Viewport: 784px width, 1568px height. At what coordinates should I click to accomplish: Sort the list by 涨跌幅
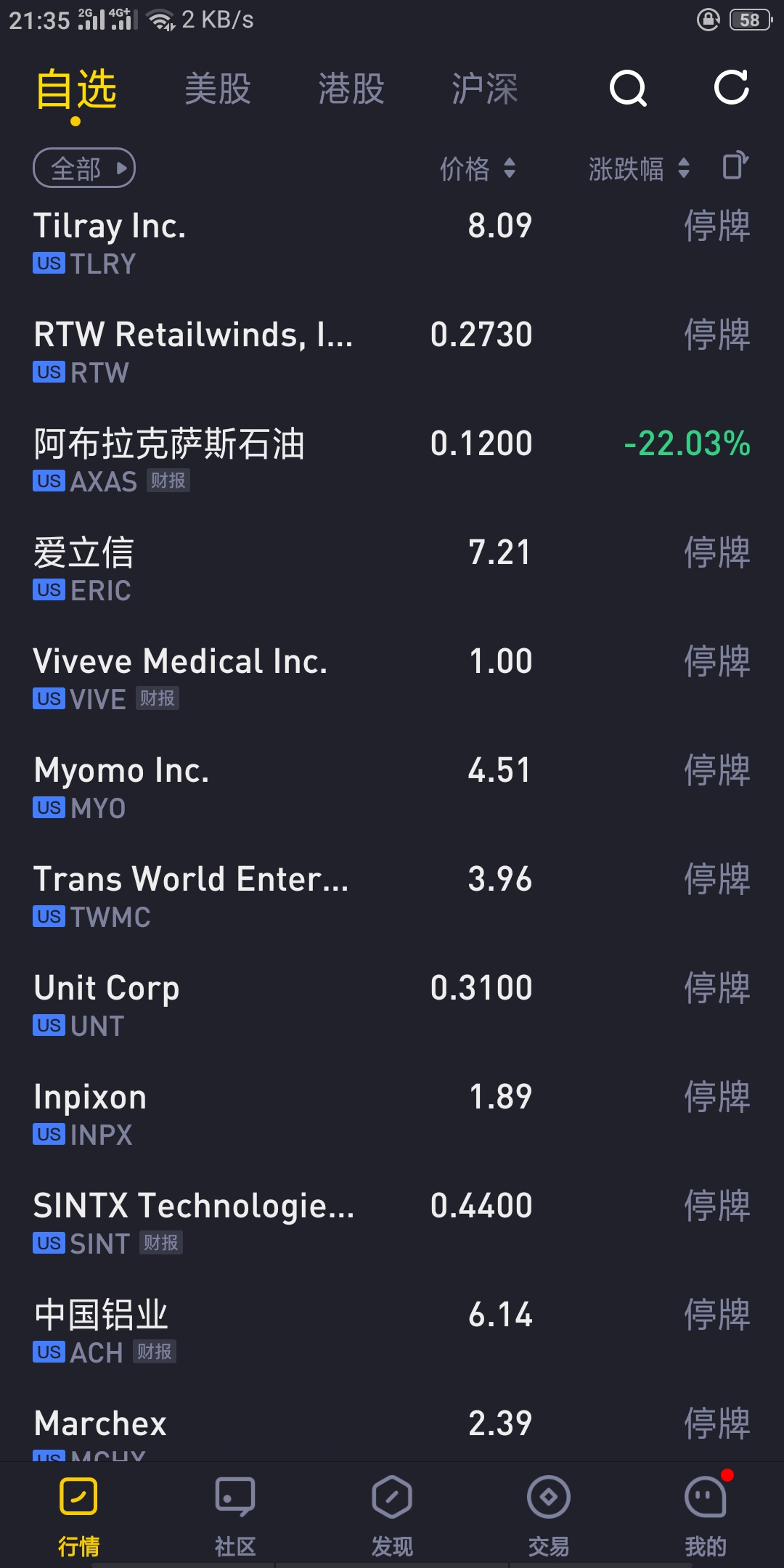tap(638, 168)
